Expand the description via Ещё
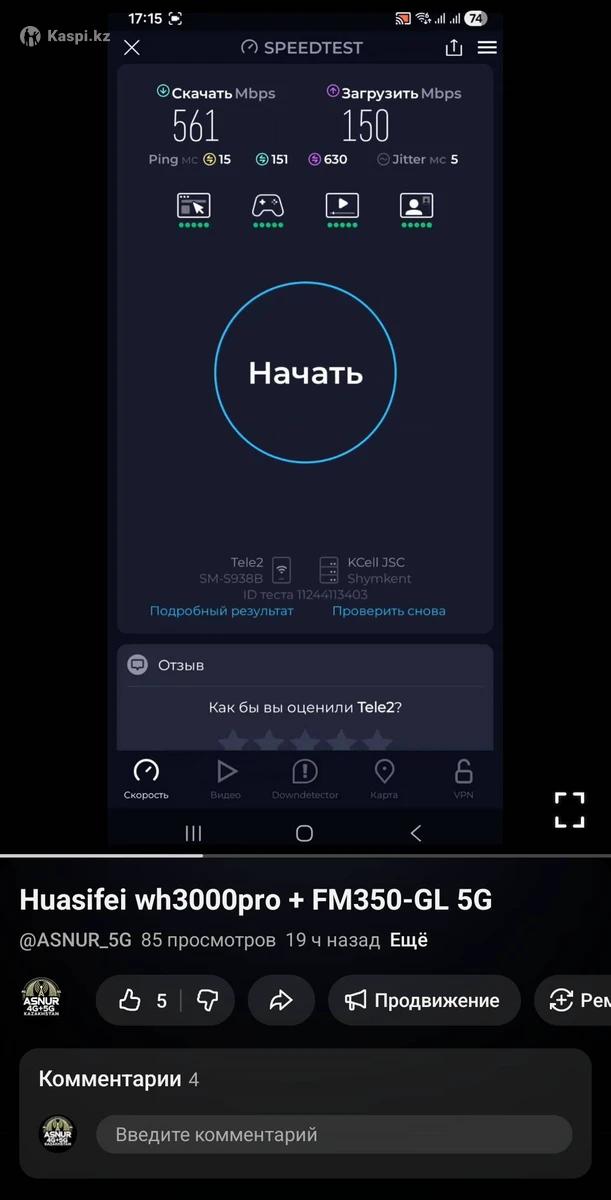The image size is (611, 1200). click(x=408, y=940)
